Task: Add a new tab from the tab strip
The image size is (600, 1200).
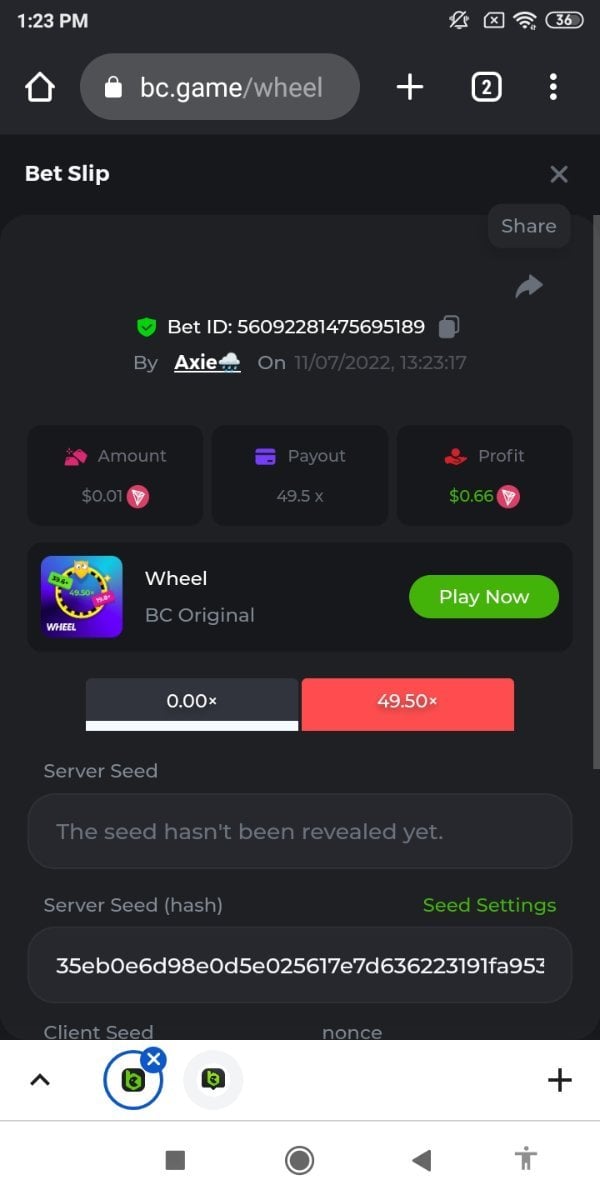Action: (559, 1080)
